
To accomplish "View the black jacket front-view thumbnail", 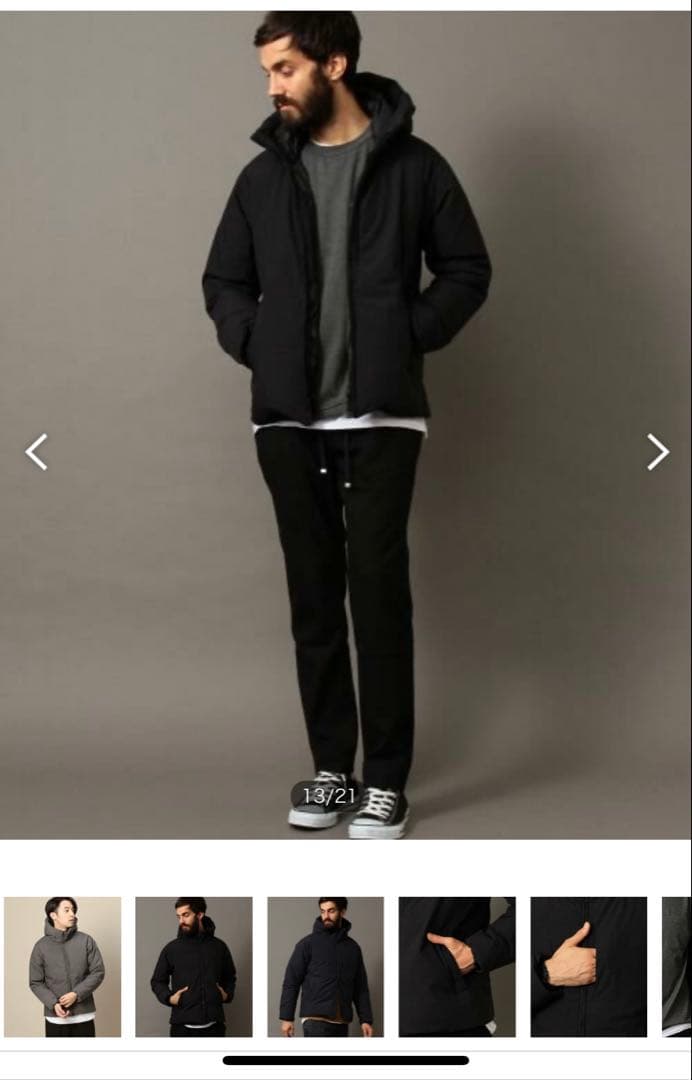I will 194,966.
